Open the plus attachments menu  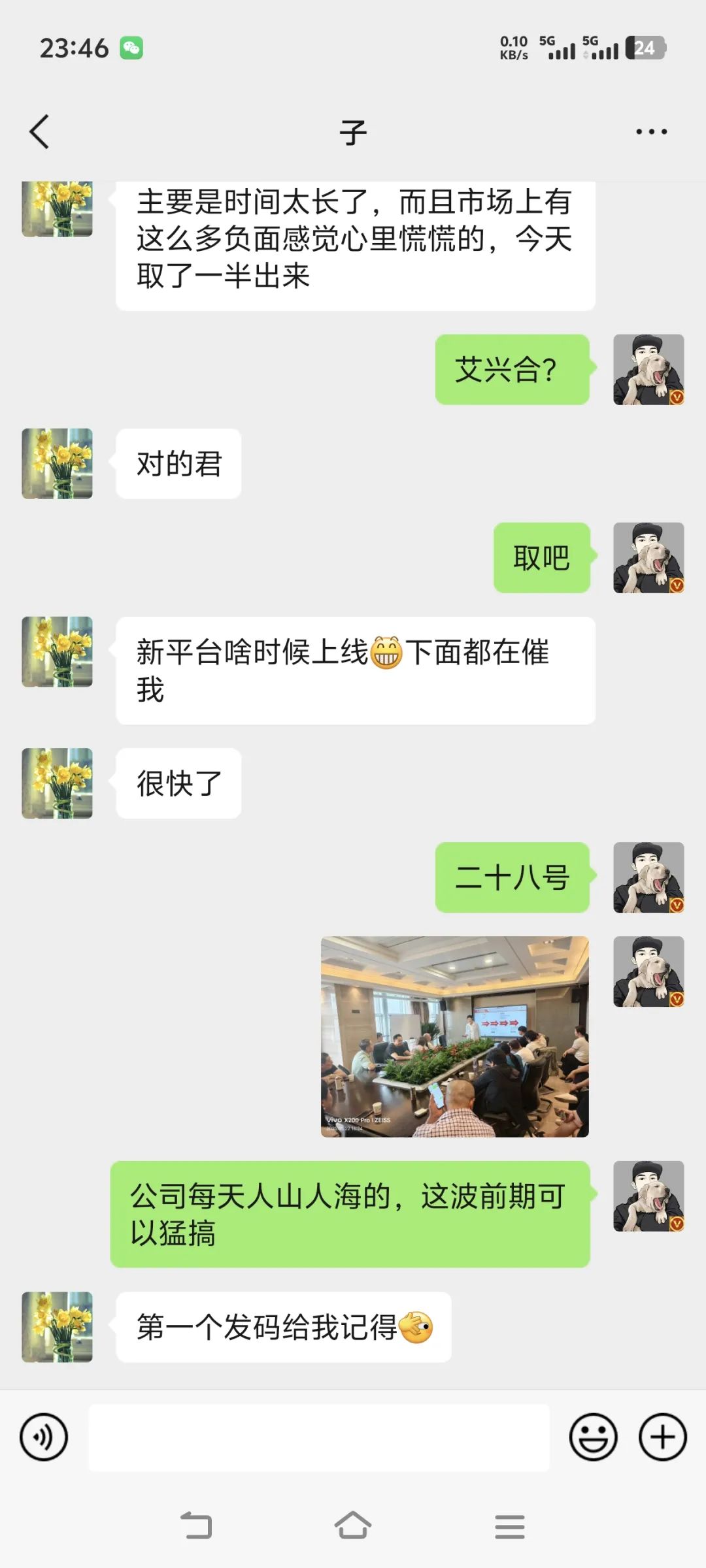662,1437
